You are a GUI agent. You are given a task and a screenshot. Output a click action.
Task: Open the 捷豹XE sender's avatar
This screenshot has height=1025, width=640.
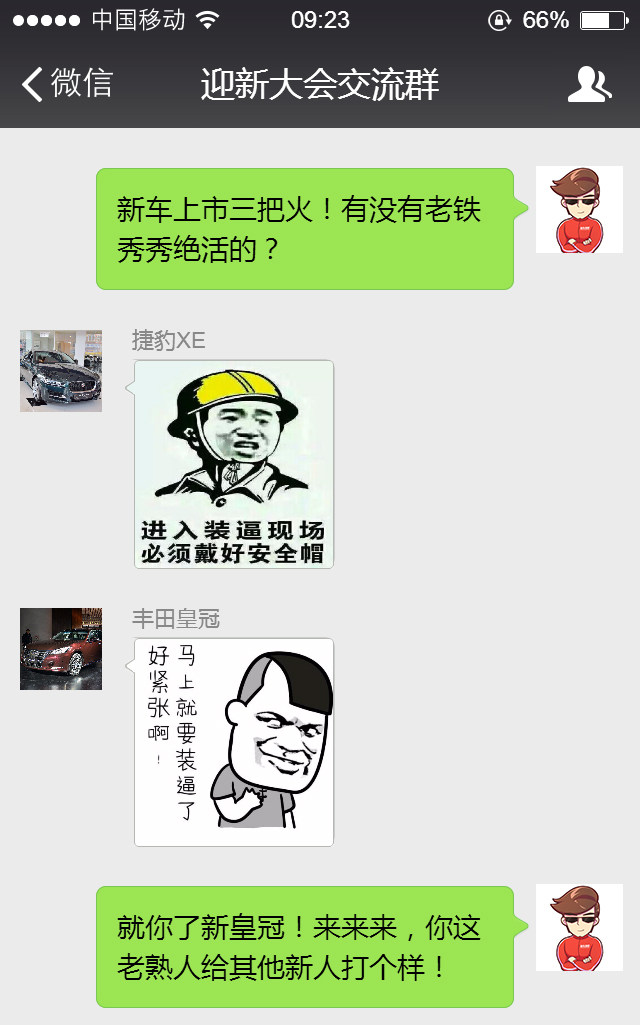point(61,371)
